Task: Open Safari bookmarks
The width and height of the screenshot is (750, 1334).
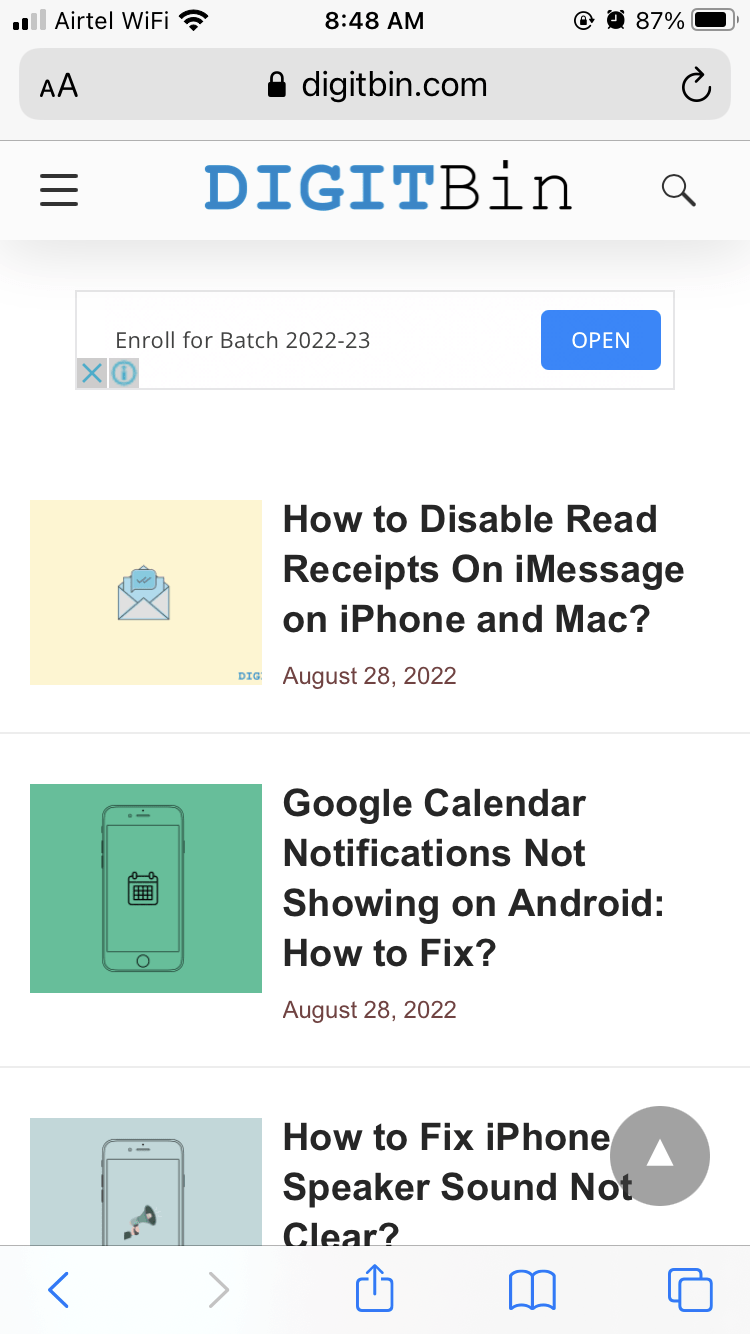Action: [532, 1290]
